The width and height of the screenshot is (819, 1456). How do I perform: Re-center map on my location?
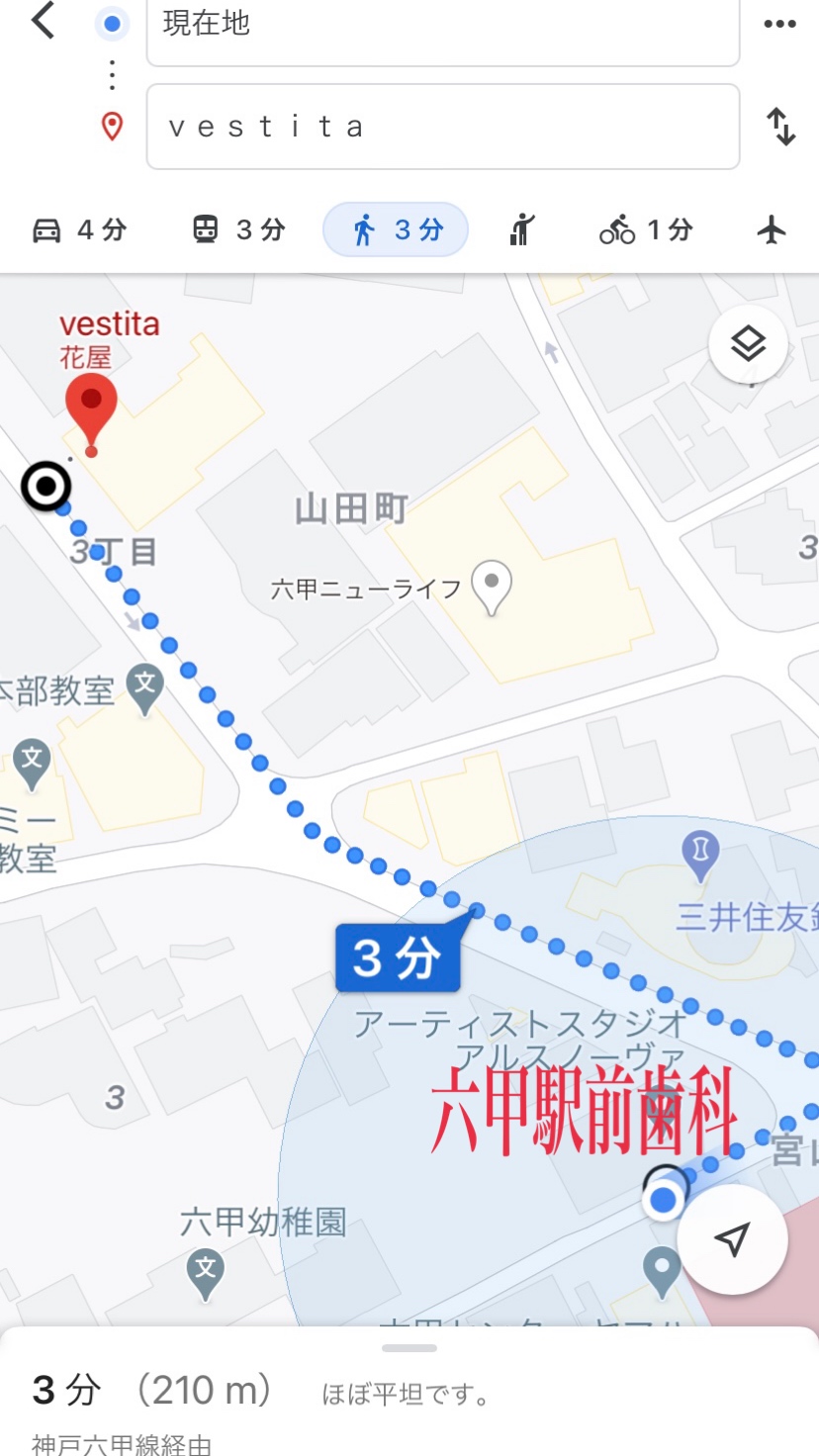[x=732, y=1239]
